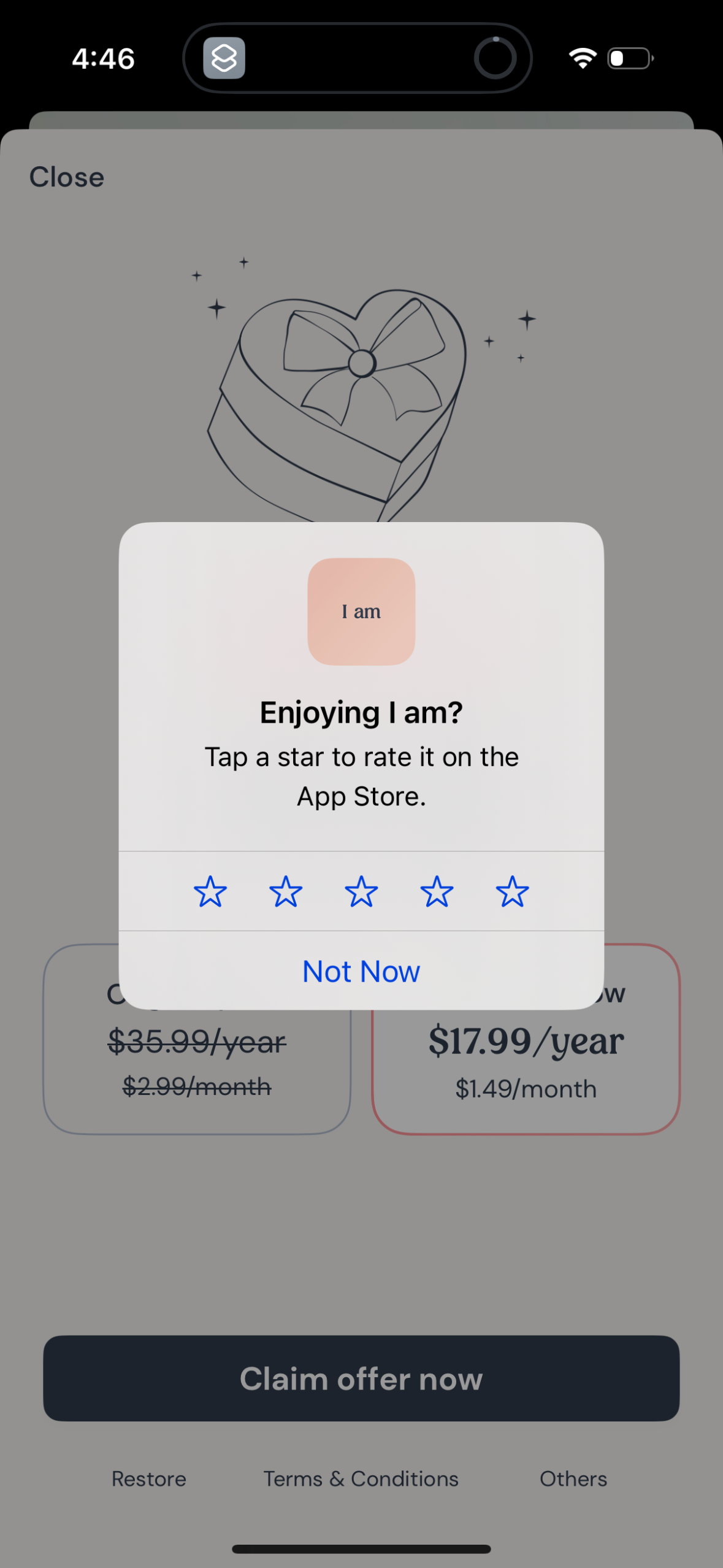Tap the 'I am' app icon in dialog

(361, 610)
